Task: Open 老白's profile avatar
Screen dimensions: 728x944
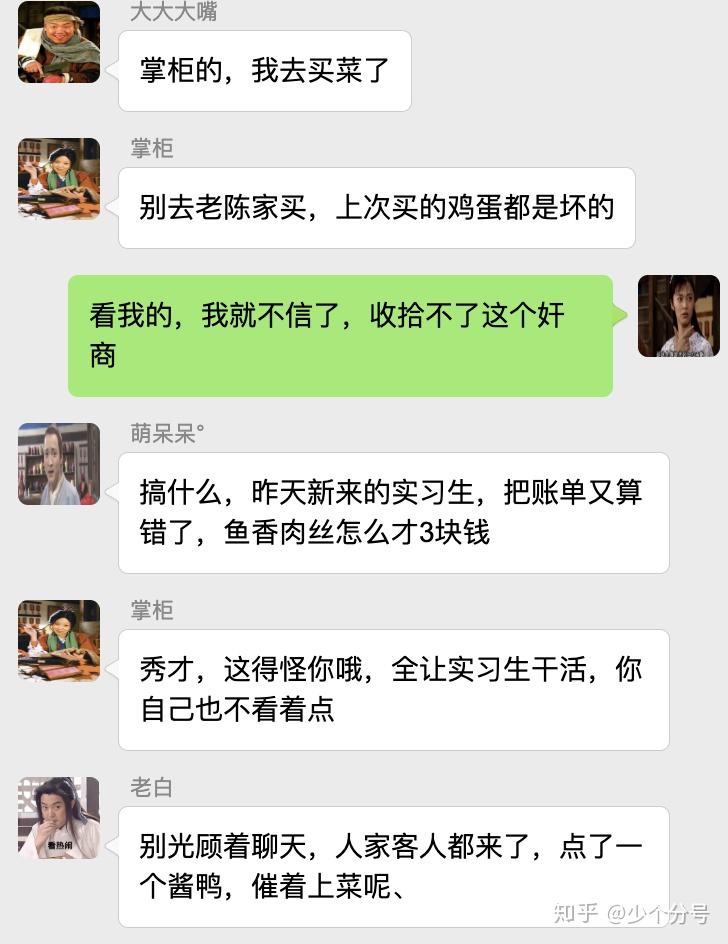Action: click(59, 817)
